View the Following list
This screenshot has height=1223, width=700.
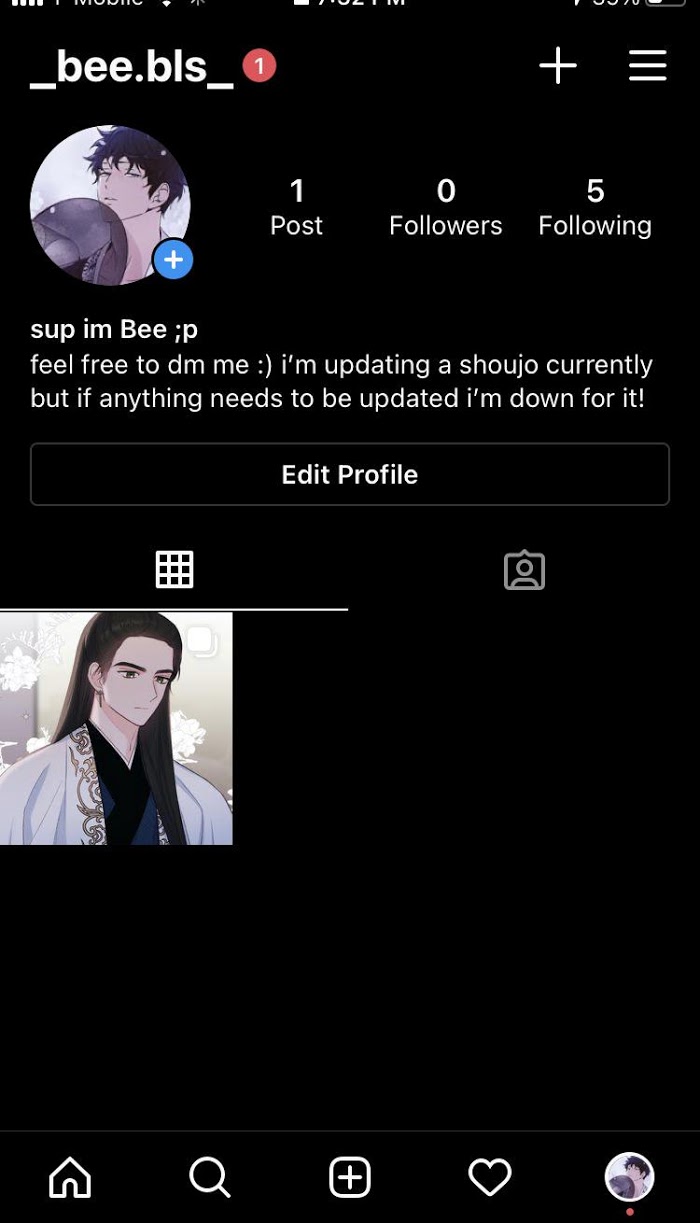[595, 207]
